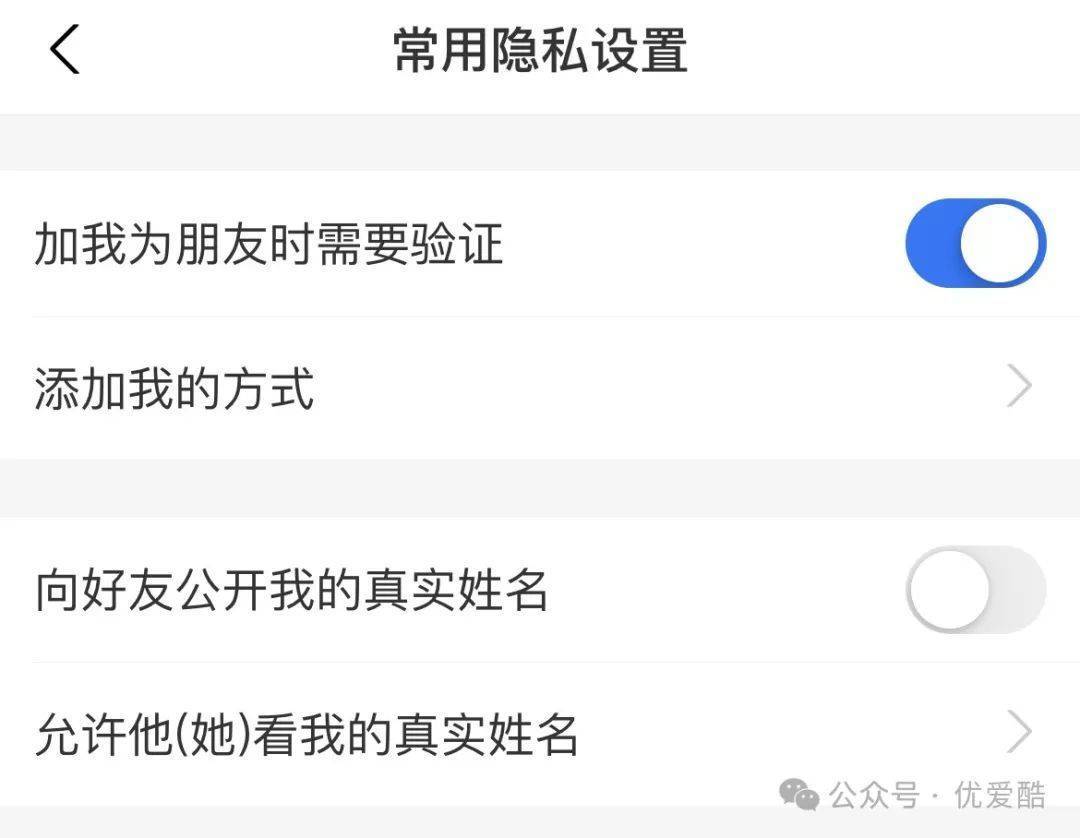Go back from 常用隐私设置 page

pos(64,50)
